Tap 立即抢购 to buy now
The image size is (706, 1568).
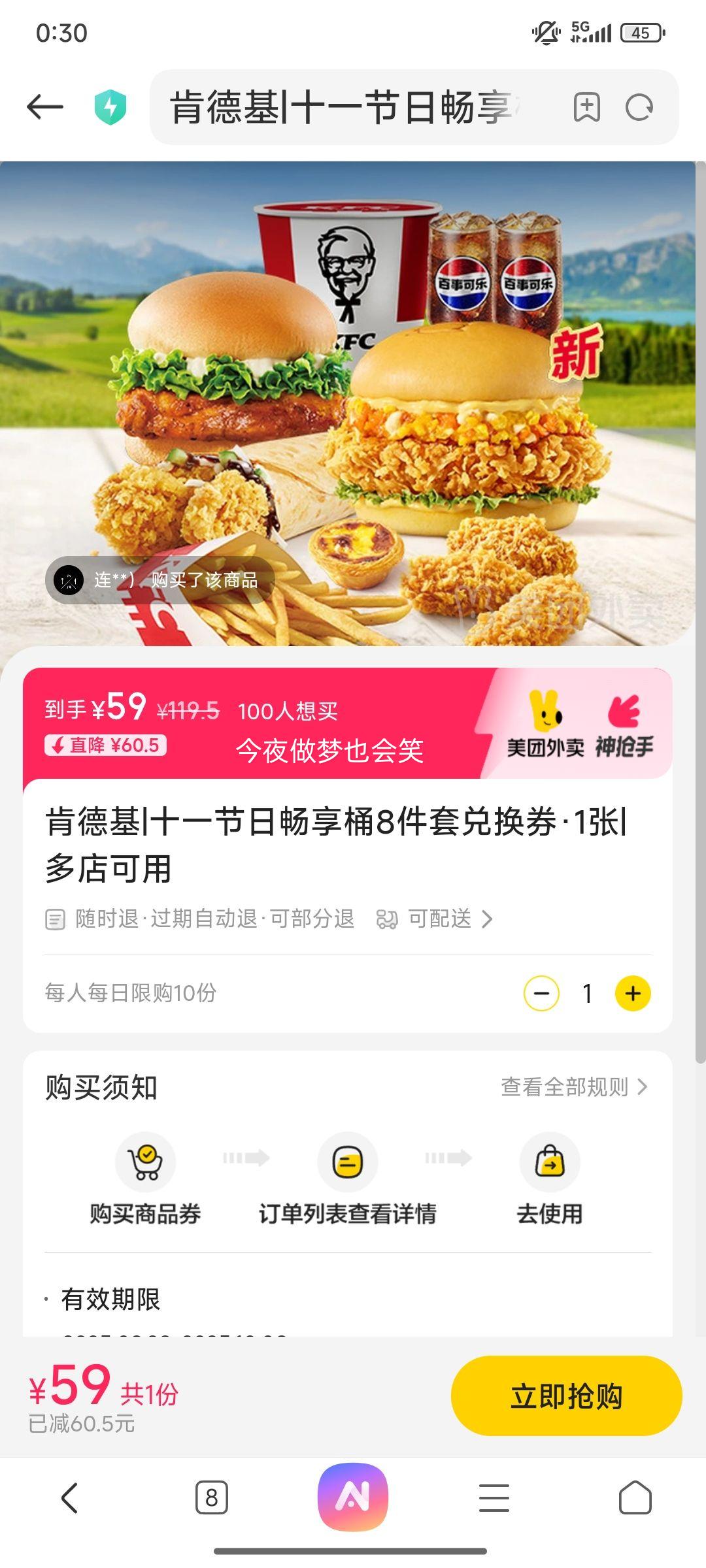pyautogui.click(x=566, y=1396)
